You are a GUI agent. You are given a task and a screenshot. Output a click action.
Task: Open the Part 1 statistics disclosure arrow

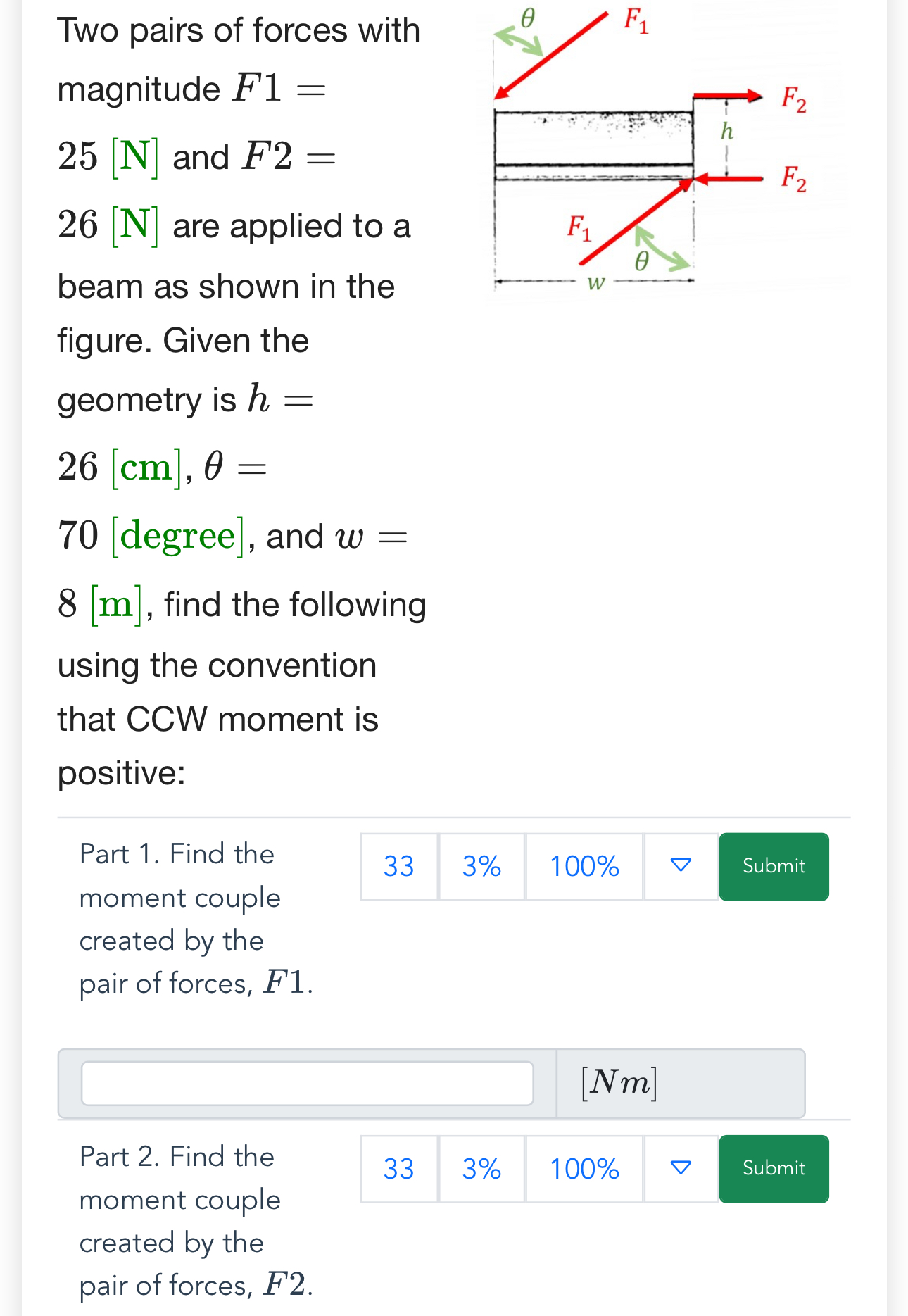680,867
